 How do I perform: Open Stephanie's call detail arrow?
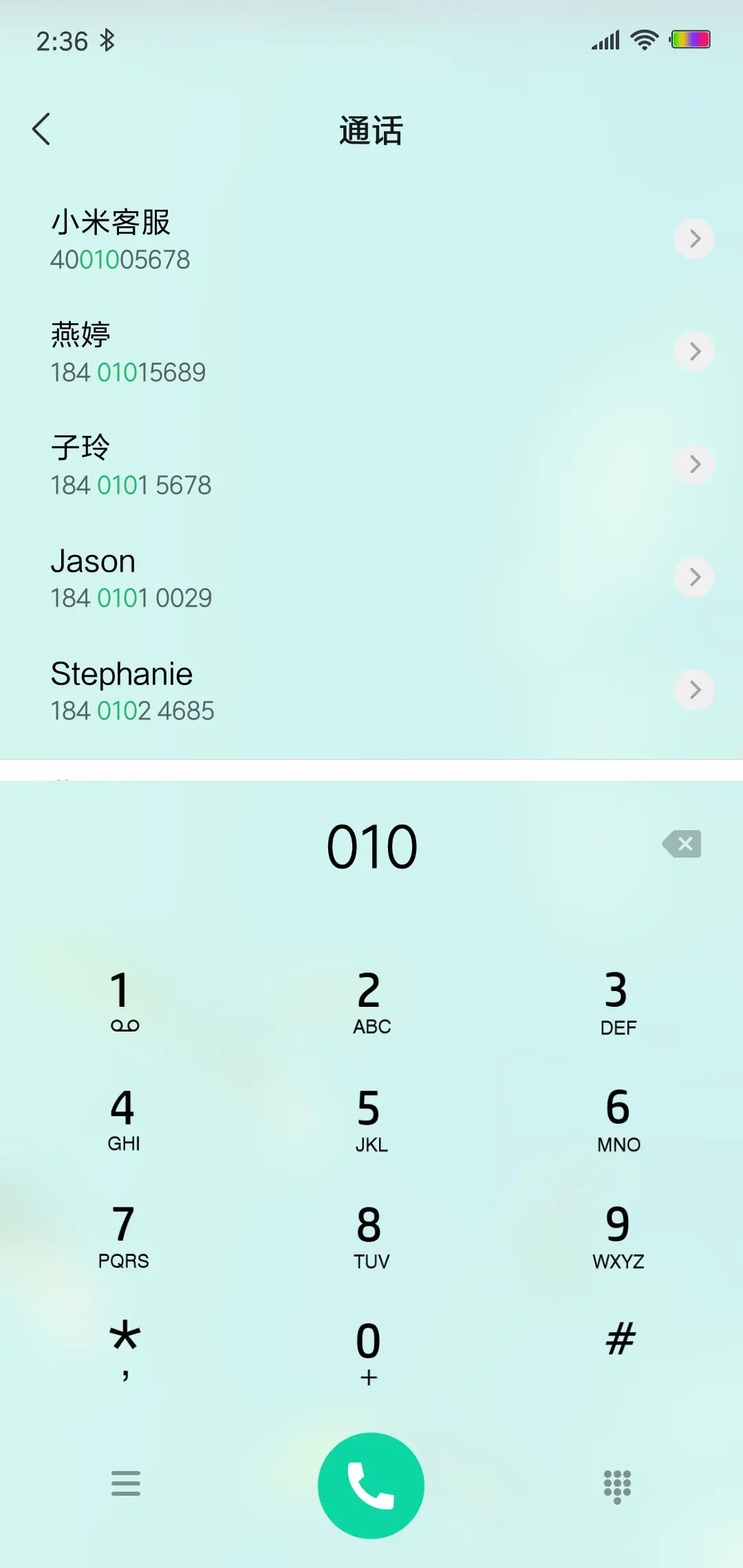[694, 690]
